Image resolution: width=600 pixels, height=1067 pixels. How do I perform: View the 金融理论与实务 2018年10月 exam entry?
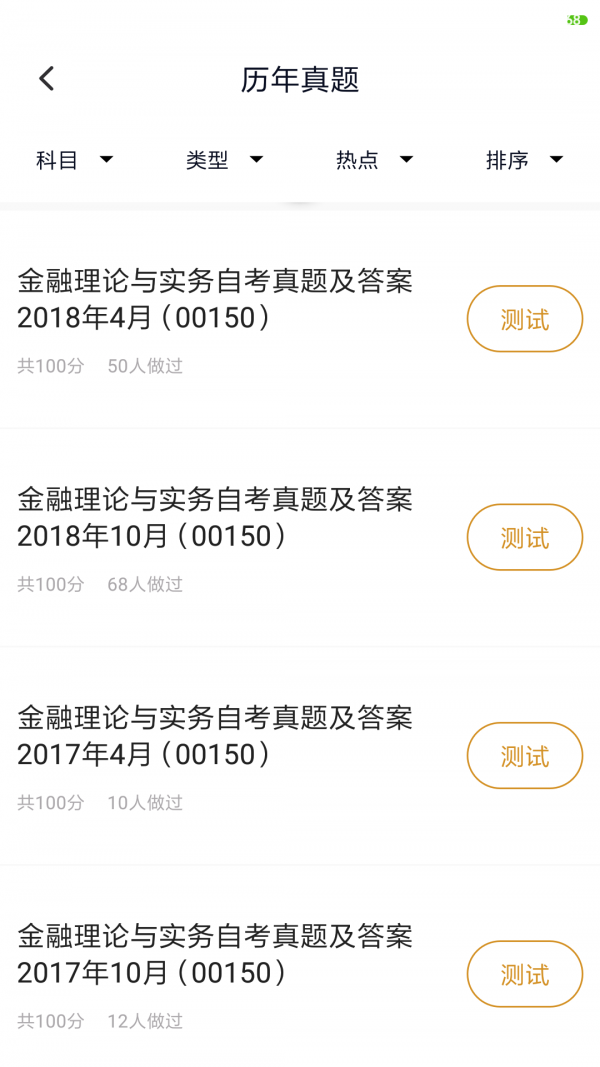(x=215, y=517)
